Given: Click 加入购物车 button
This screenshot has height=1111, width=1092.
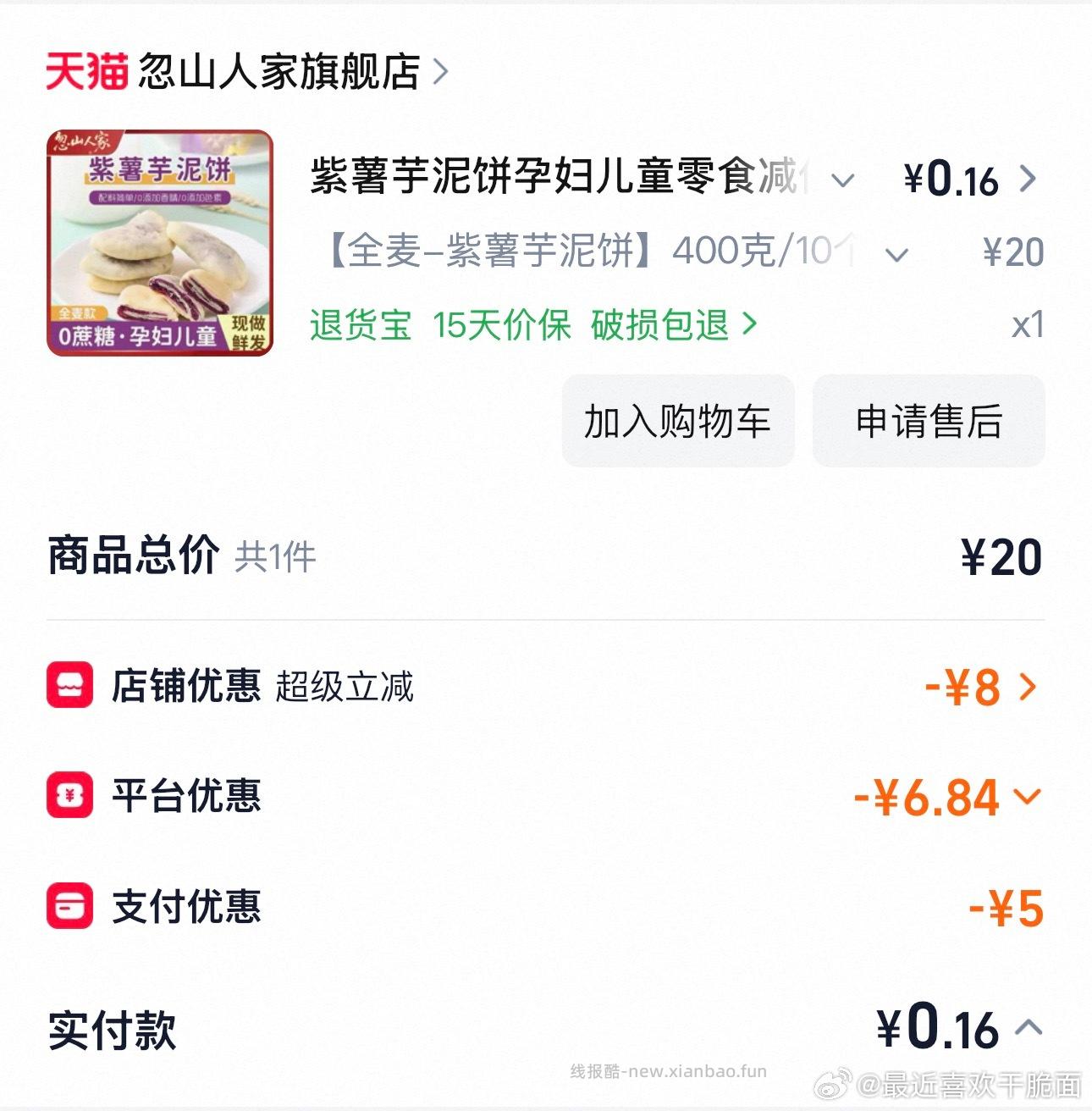Looking at the screenshot, I should 677,421.
